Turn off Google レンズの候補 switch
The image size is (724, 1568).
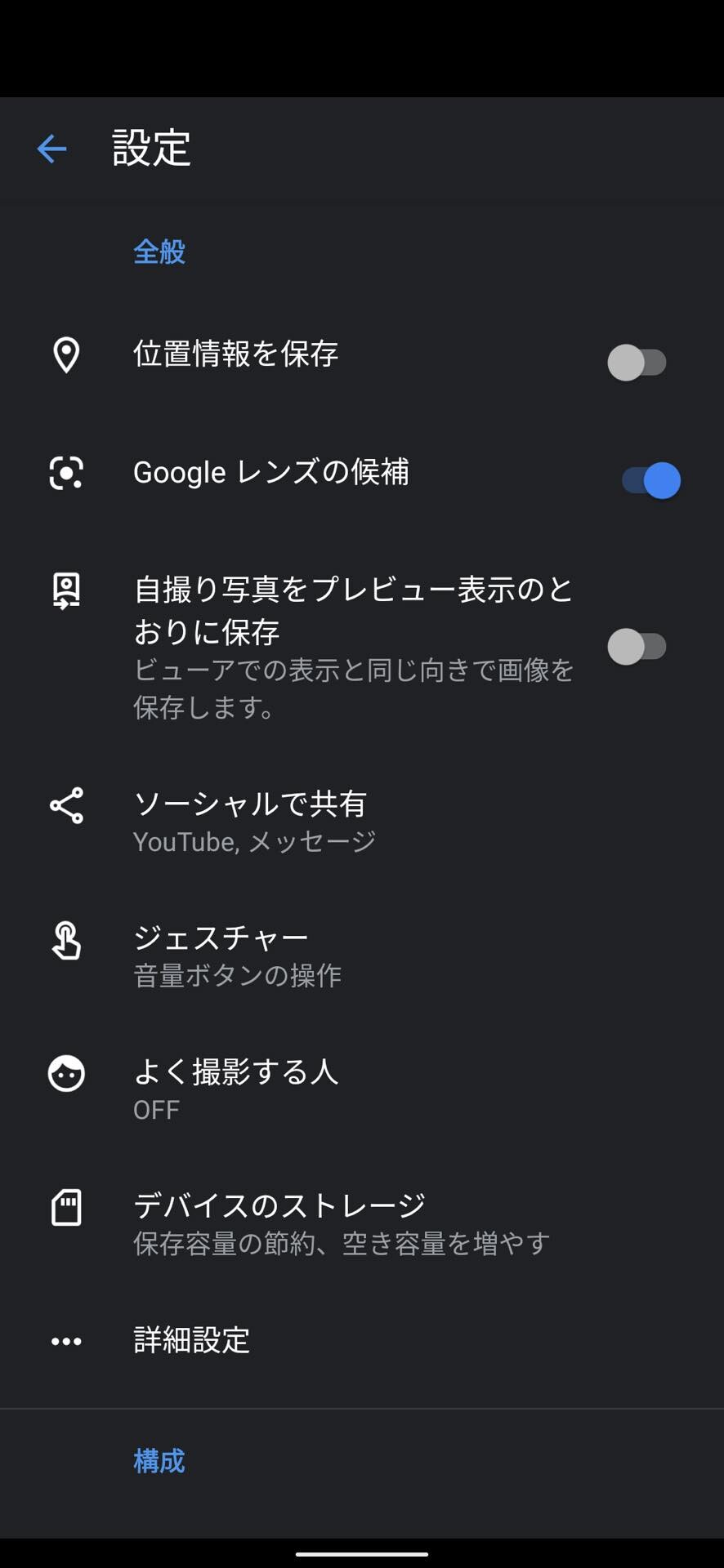pos(650,480)
